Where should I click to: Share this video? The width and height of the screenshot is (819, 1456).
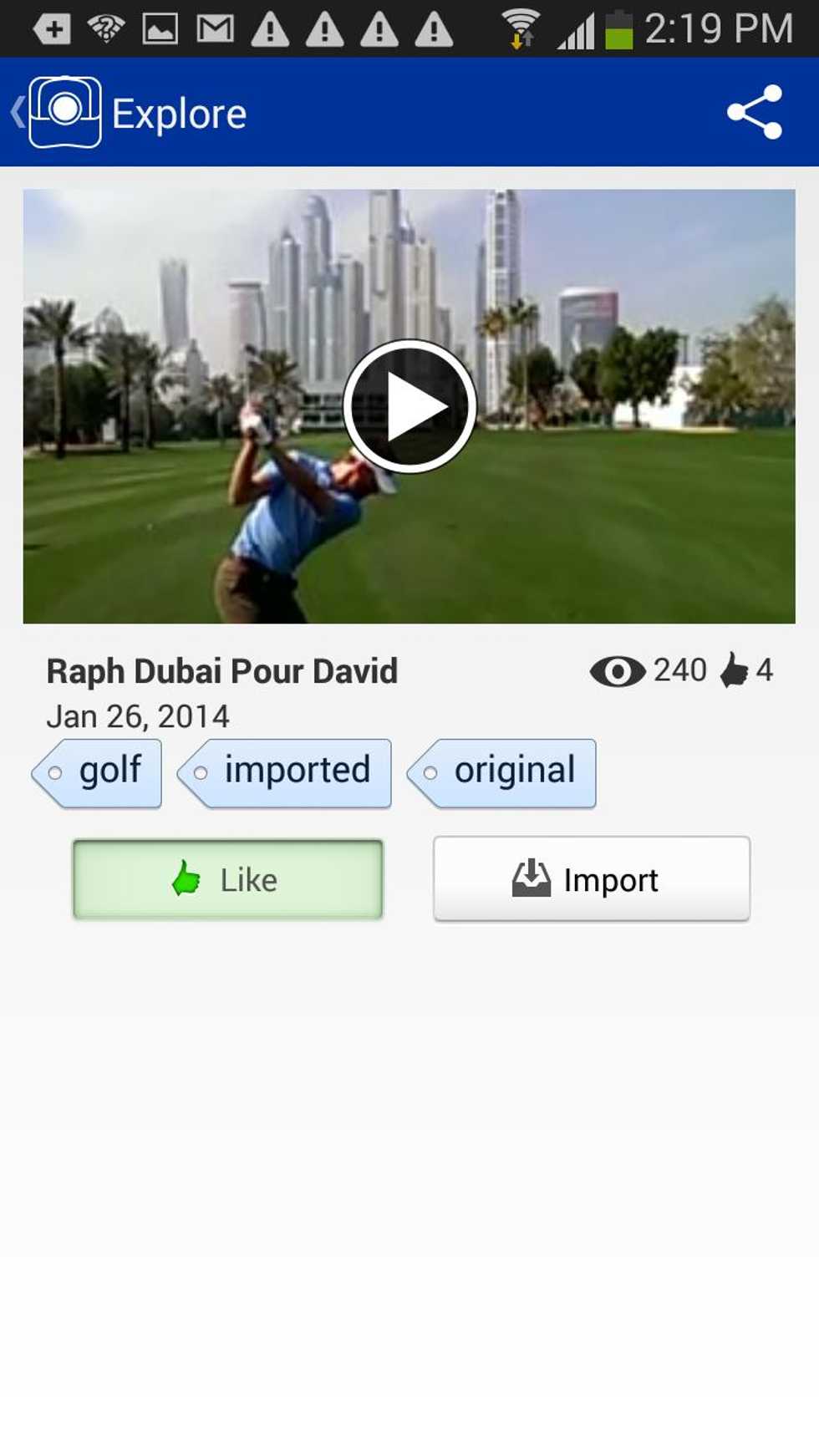pyautogui.click(x=754, y=112)
